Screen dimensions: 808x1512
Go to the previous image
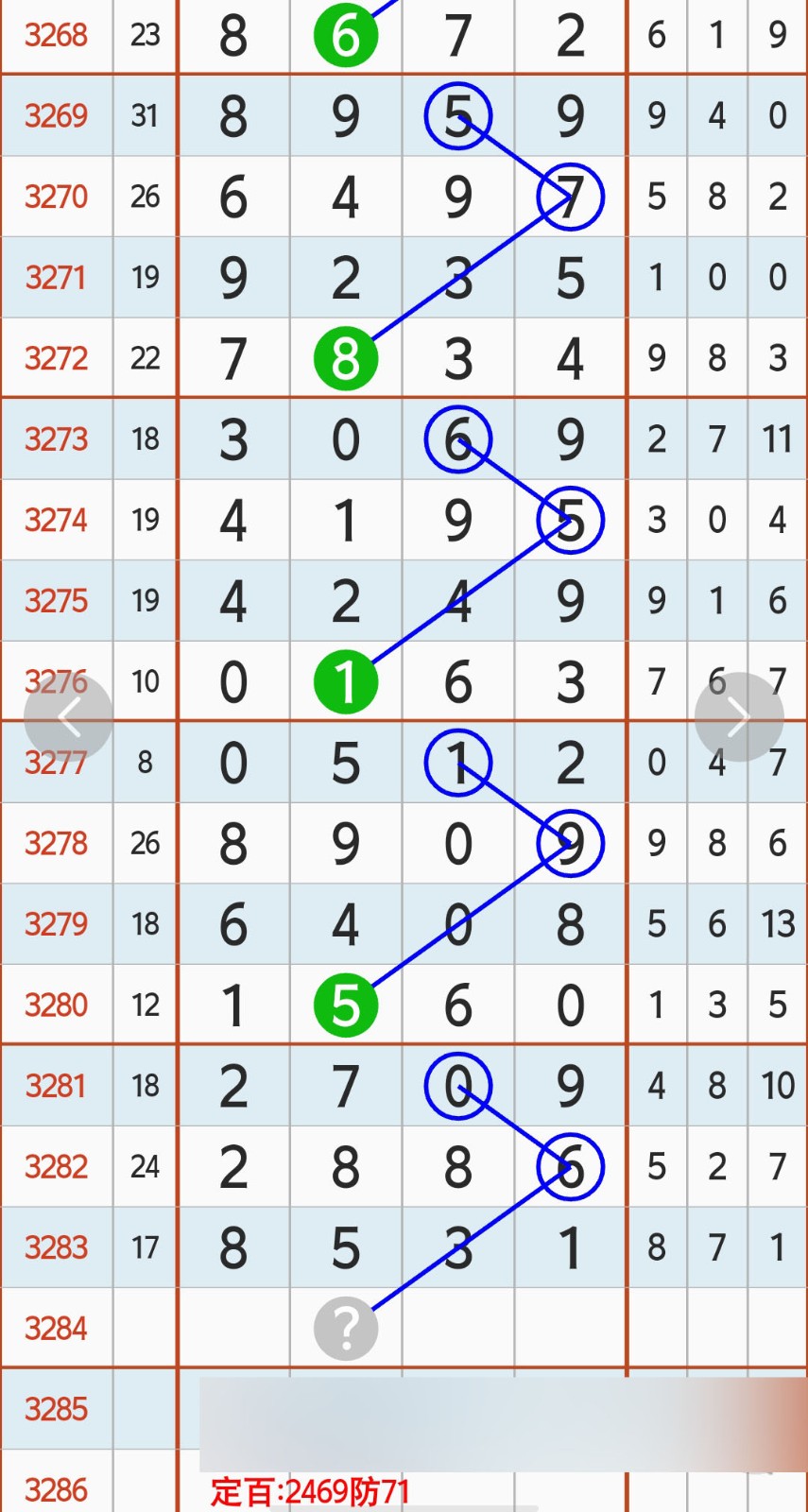(68, 717)
